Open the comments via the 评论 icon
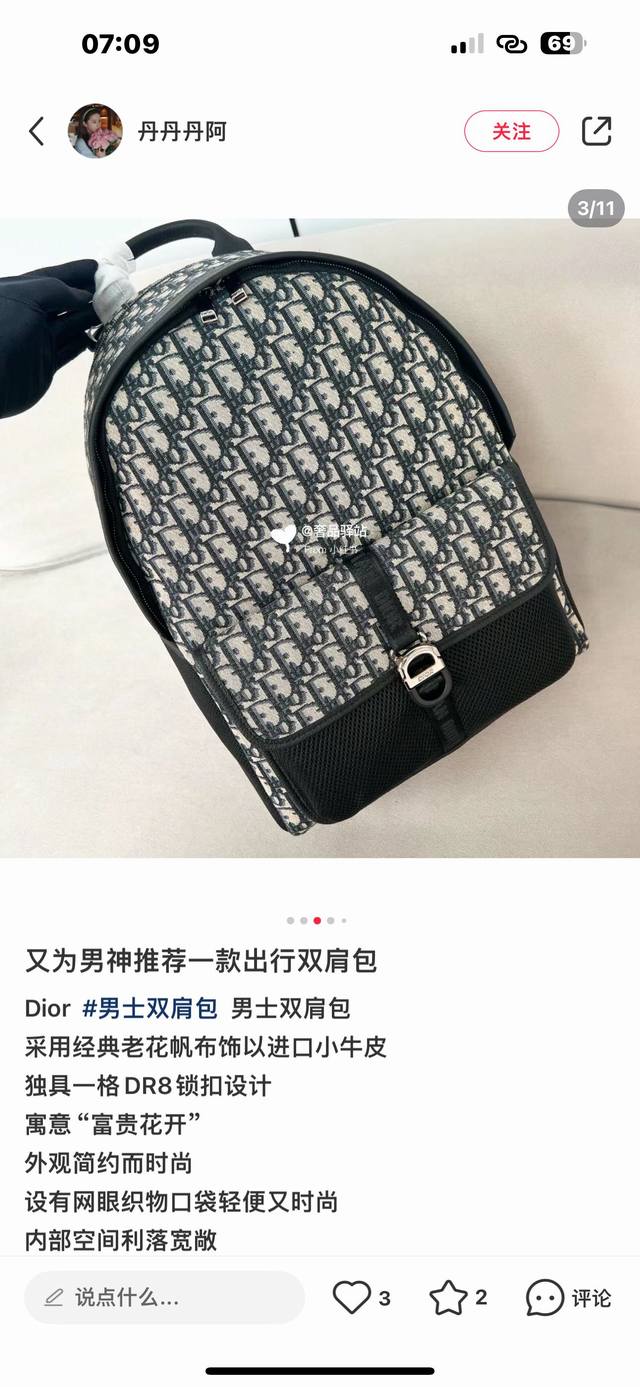 coord(545,1298)
